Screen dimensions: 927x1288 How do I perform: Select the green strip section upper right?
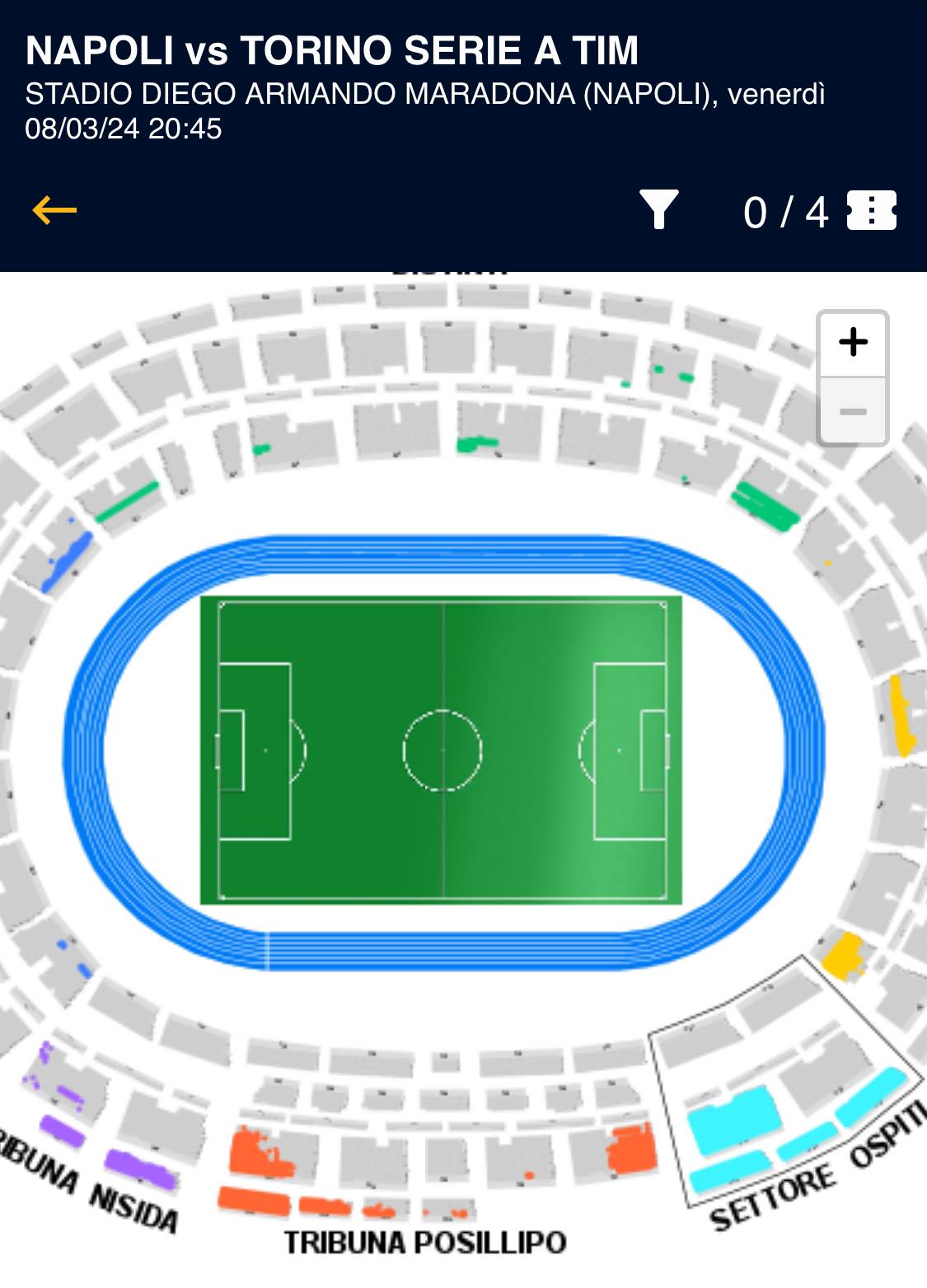point(765,506)
